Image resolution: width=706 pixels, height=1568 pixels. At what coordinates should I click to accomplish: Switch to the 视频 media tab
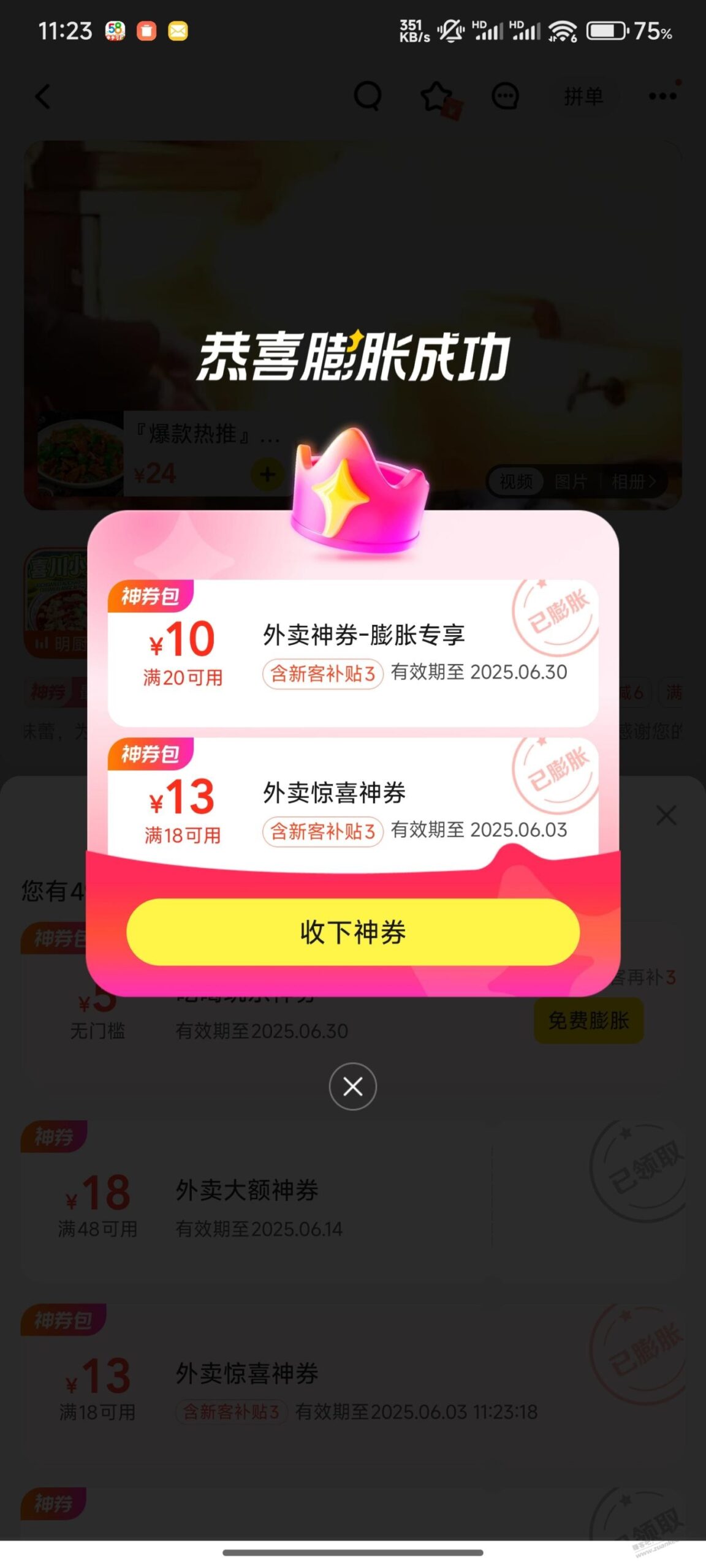point(517,482)
